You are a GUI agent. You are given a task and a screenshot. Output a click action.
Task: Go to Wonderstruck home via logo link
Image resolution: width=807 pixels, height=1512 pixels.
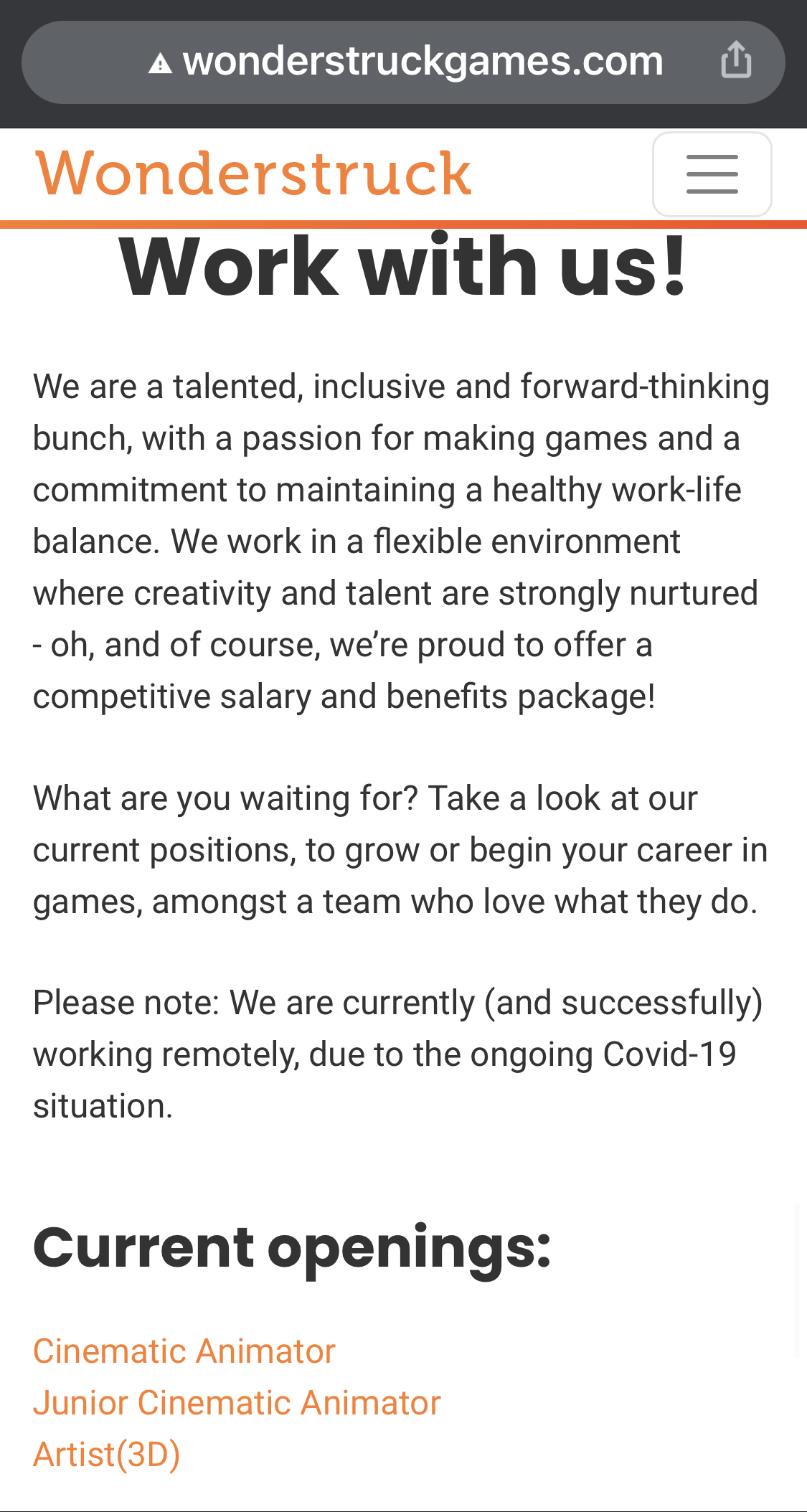point(254,174)
